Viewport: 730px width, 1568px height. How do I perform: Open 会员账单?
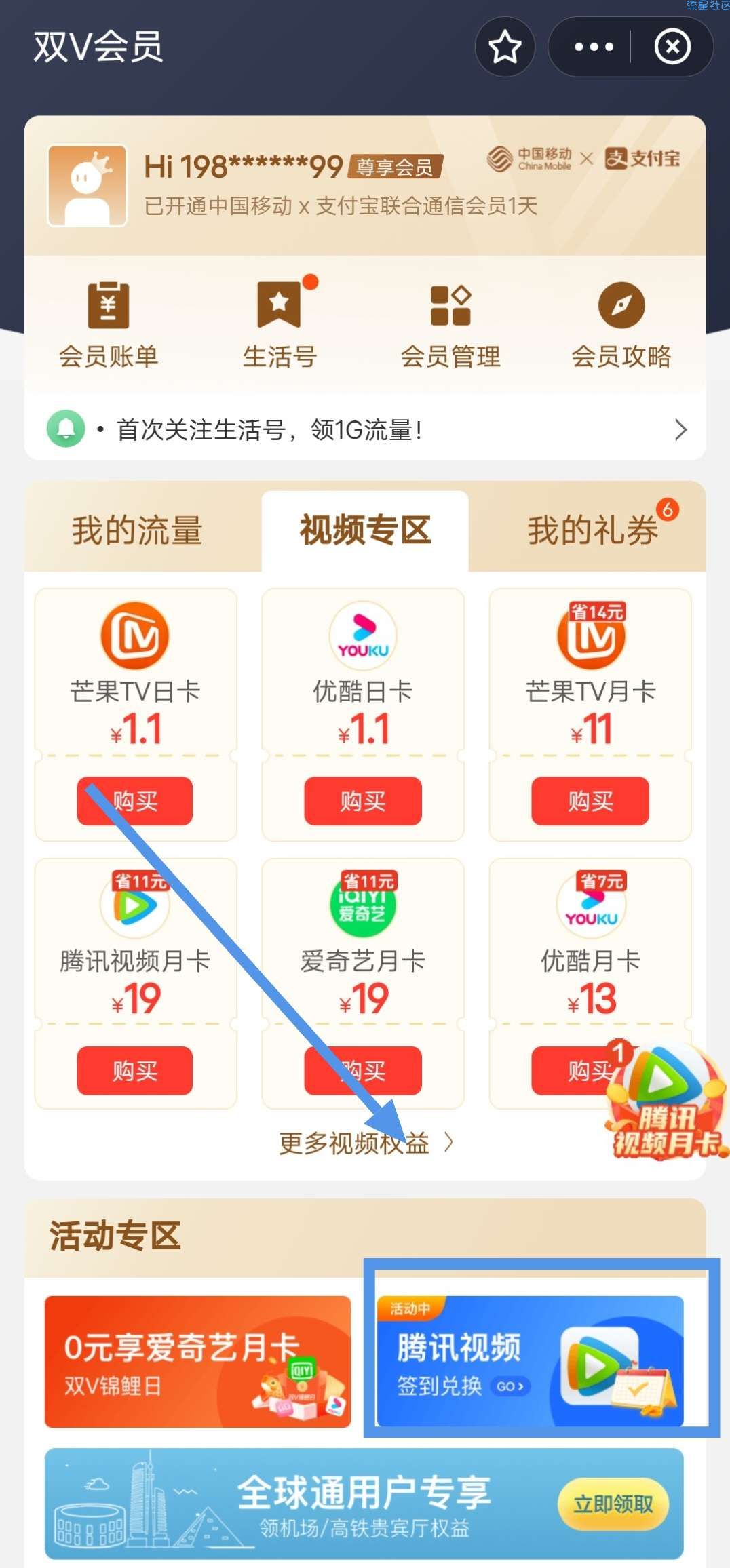pyautogui.click(x=109, y=326)
